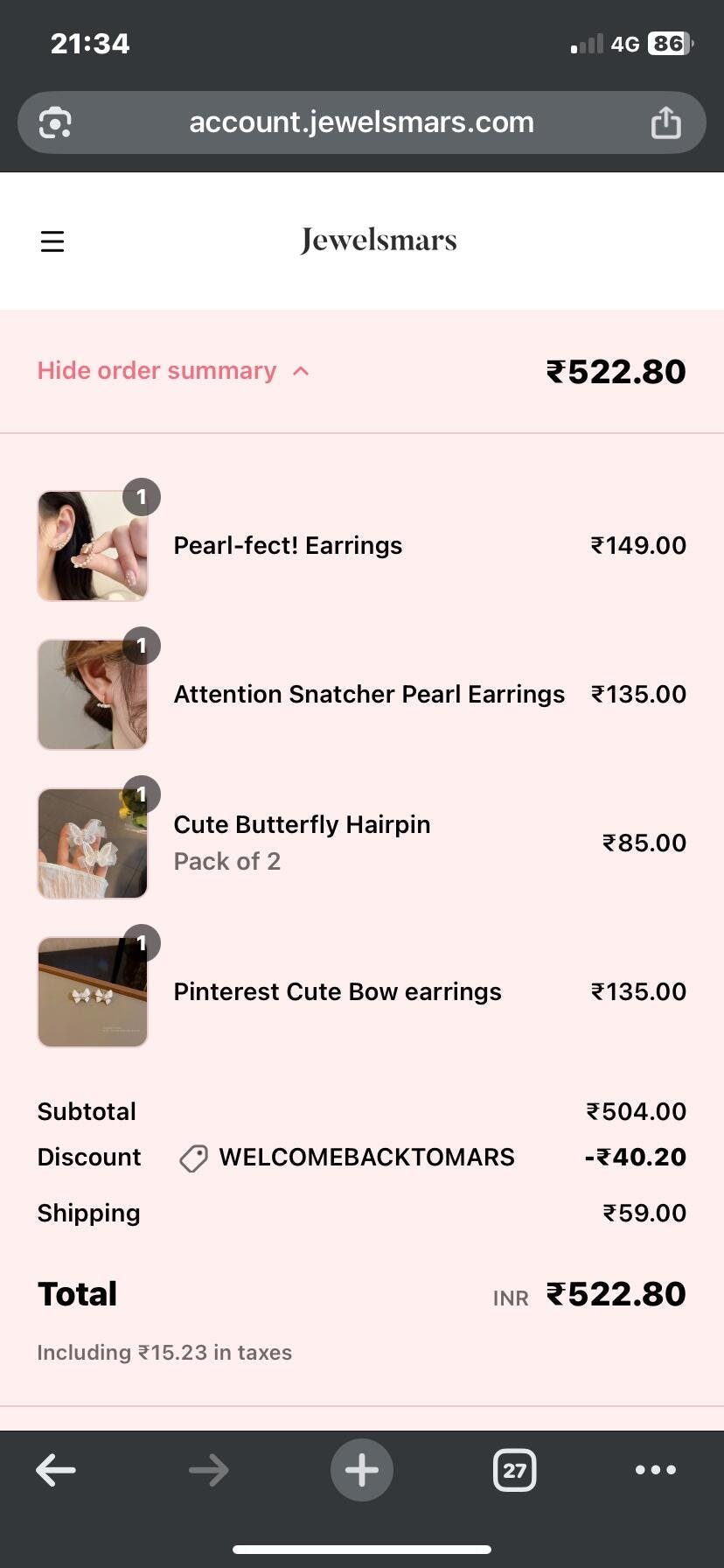Image resolution: width=724 pixels, height=1568 pixels.
Task: Tap the URL address bar
Action: click(361, 122)
